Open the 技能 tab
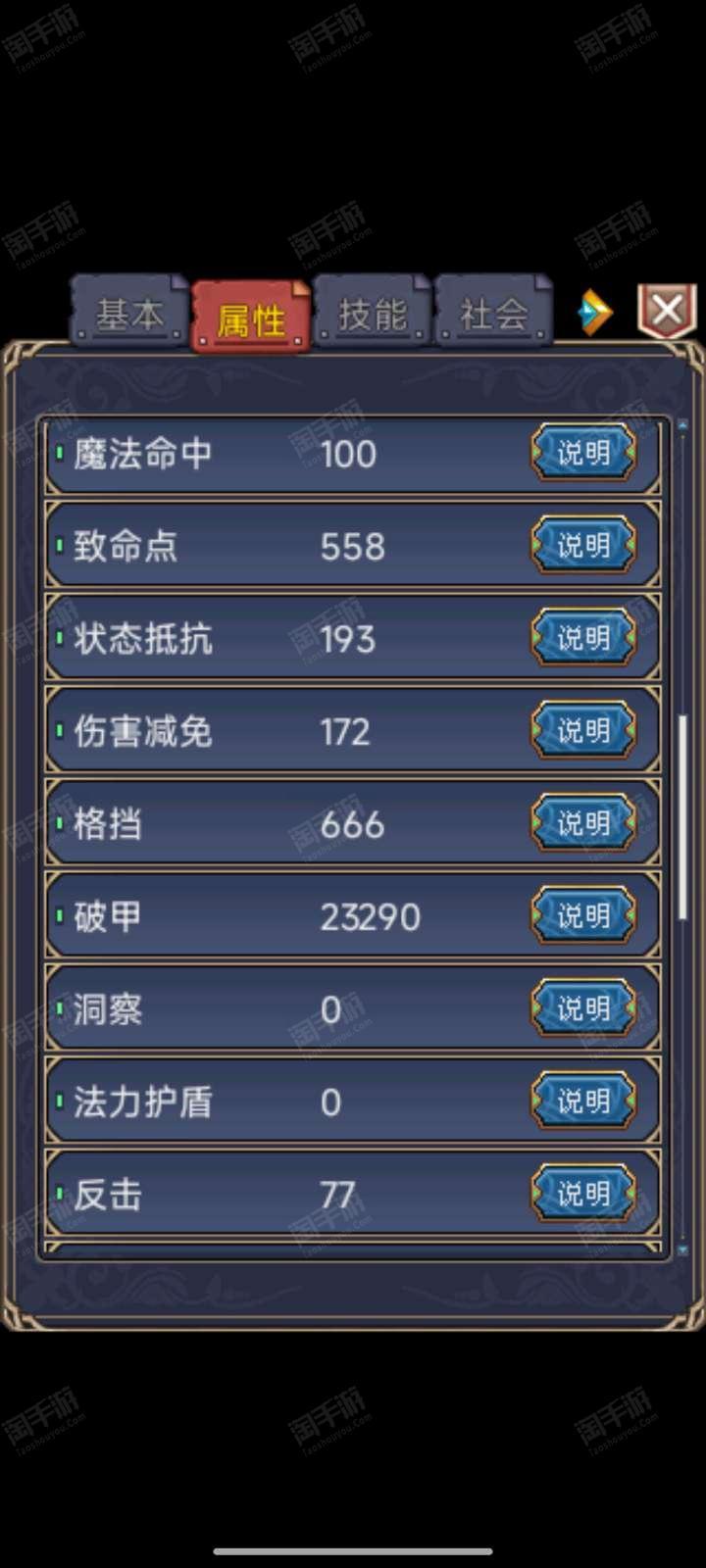This screenshot has height=1568, width=706. [372, 313]
